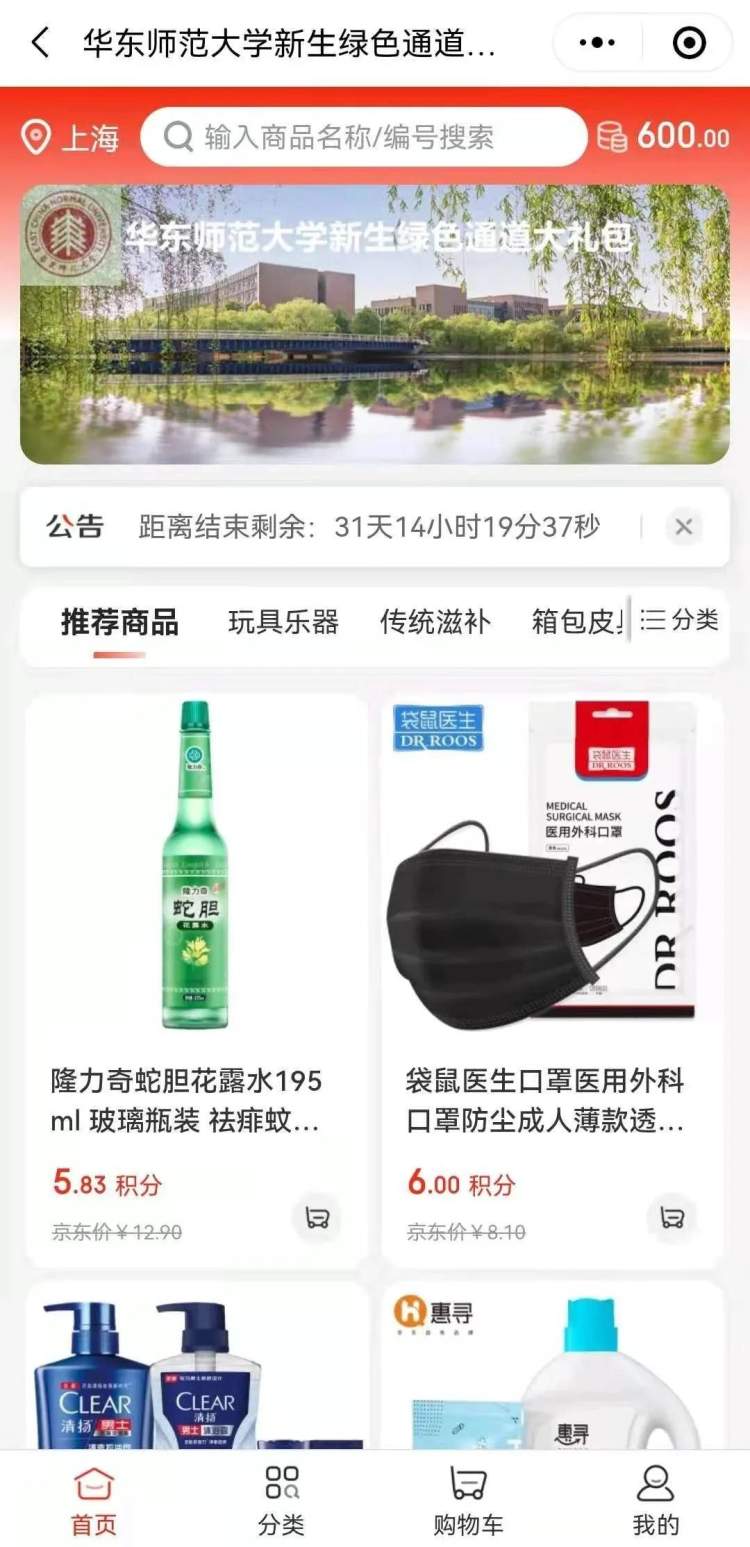This screenshot has width=750, height=1547.
Task: Add 袋鼠医生口罩 to the cart
Action: coord(672,1218)
